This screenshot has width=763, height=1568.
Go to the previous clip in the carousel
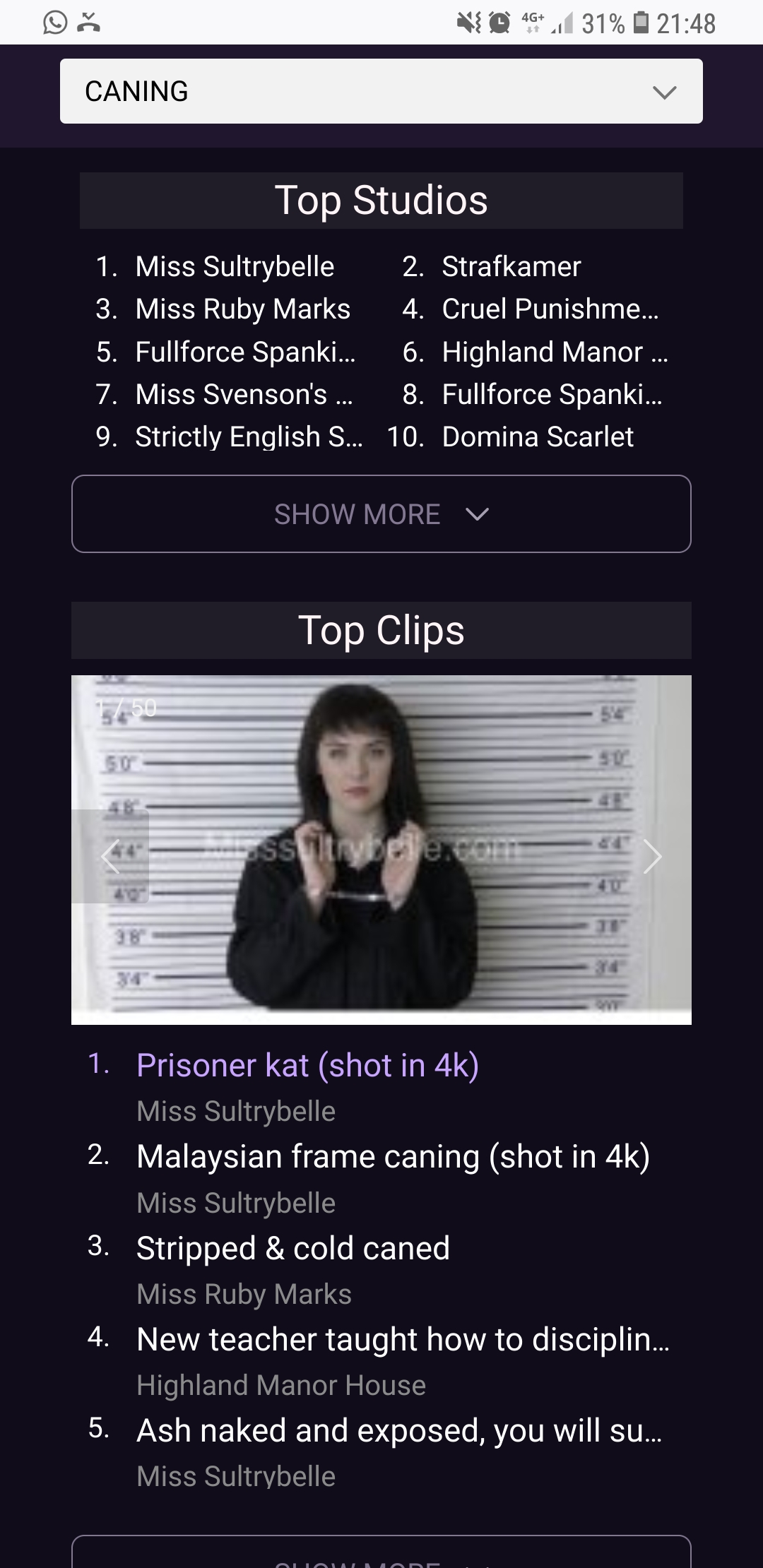[x=110, y=857]
